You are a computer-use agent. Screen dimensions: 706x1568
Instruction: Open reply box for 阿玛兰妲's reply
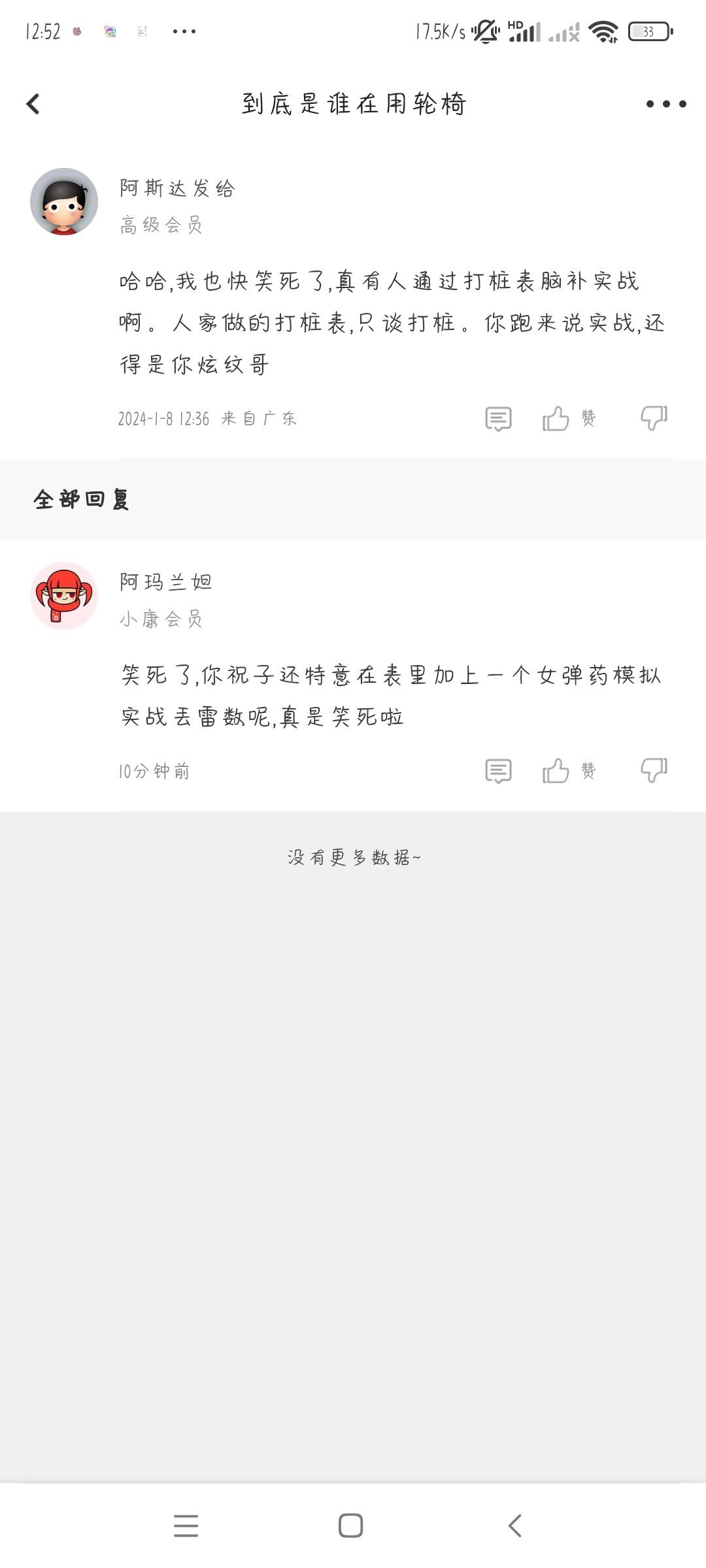coord(497,771)
